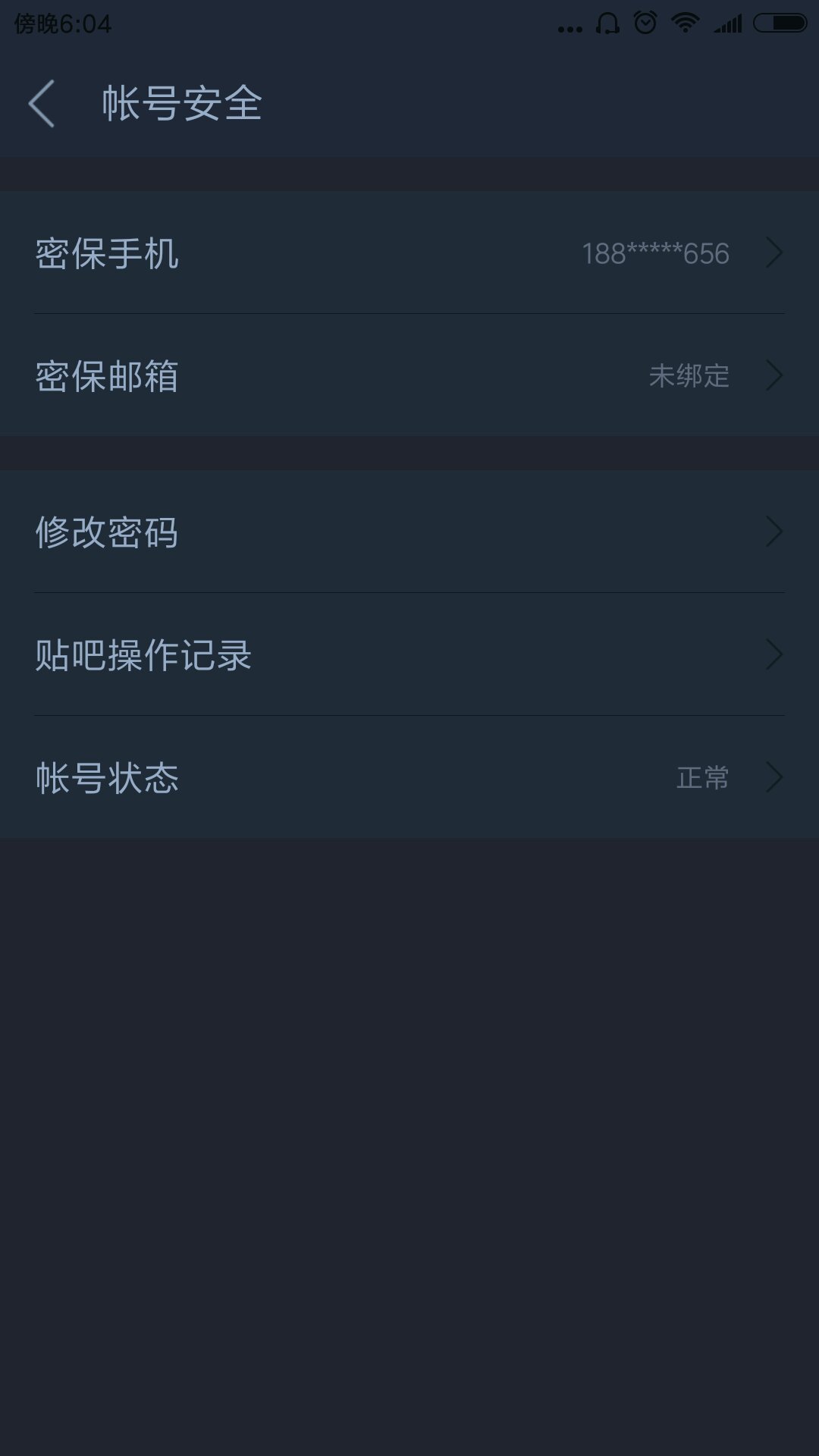Go back from 帐号安全 page
819x1456 pixels.
coord(42,103)
